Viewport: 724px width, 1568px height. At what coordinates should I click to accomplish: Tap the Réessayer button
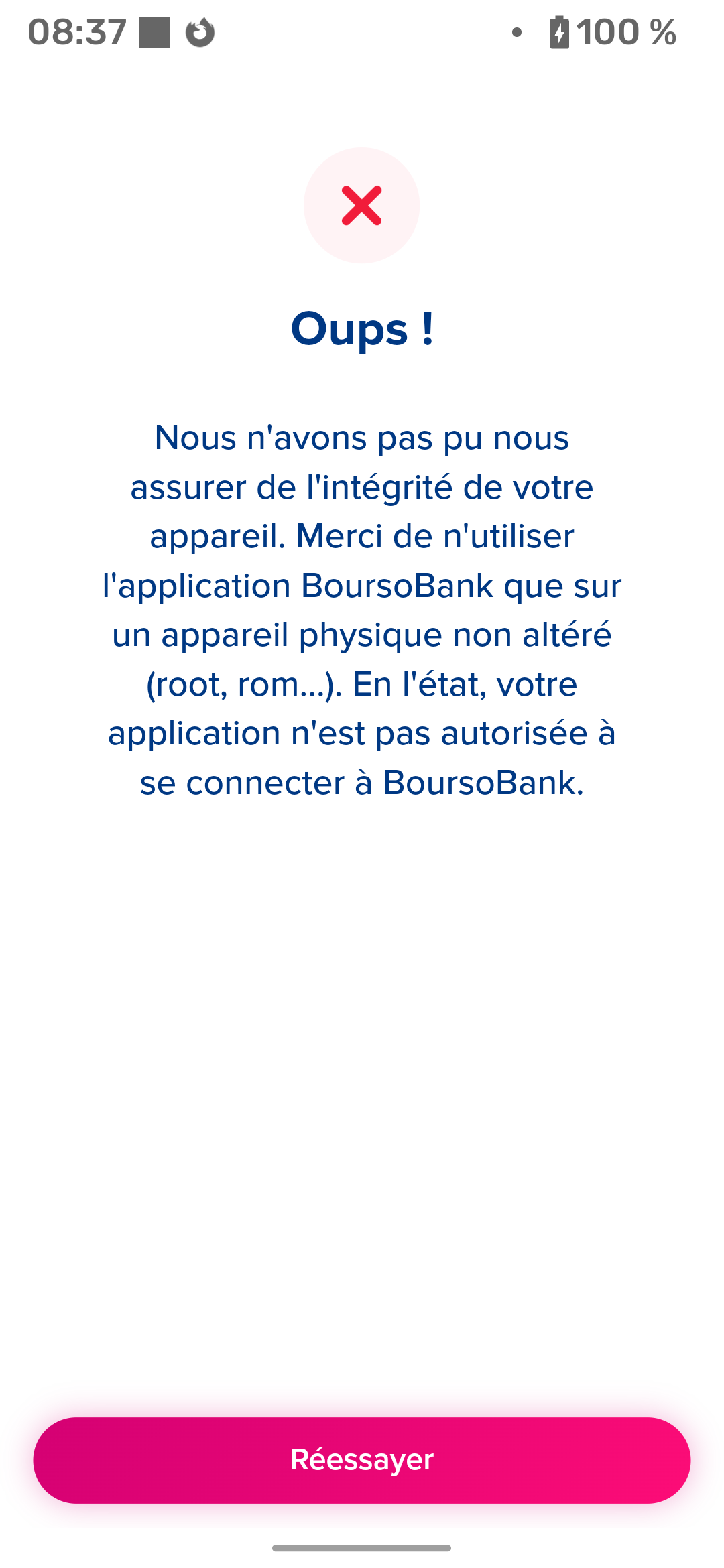click(x=362, y=1460)
